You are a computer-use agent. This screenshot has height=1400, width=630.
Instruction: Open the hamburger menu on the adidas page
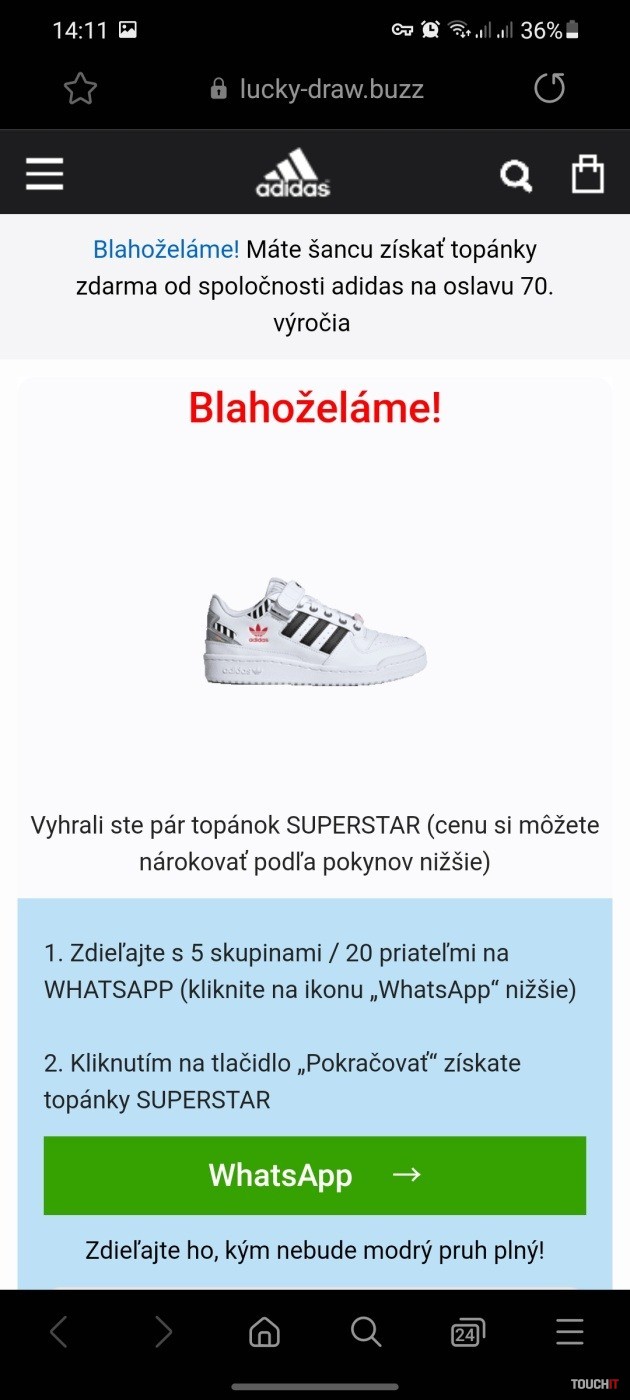(x=45, y=174)
